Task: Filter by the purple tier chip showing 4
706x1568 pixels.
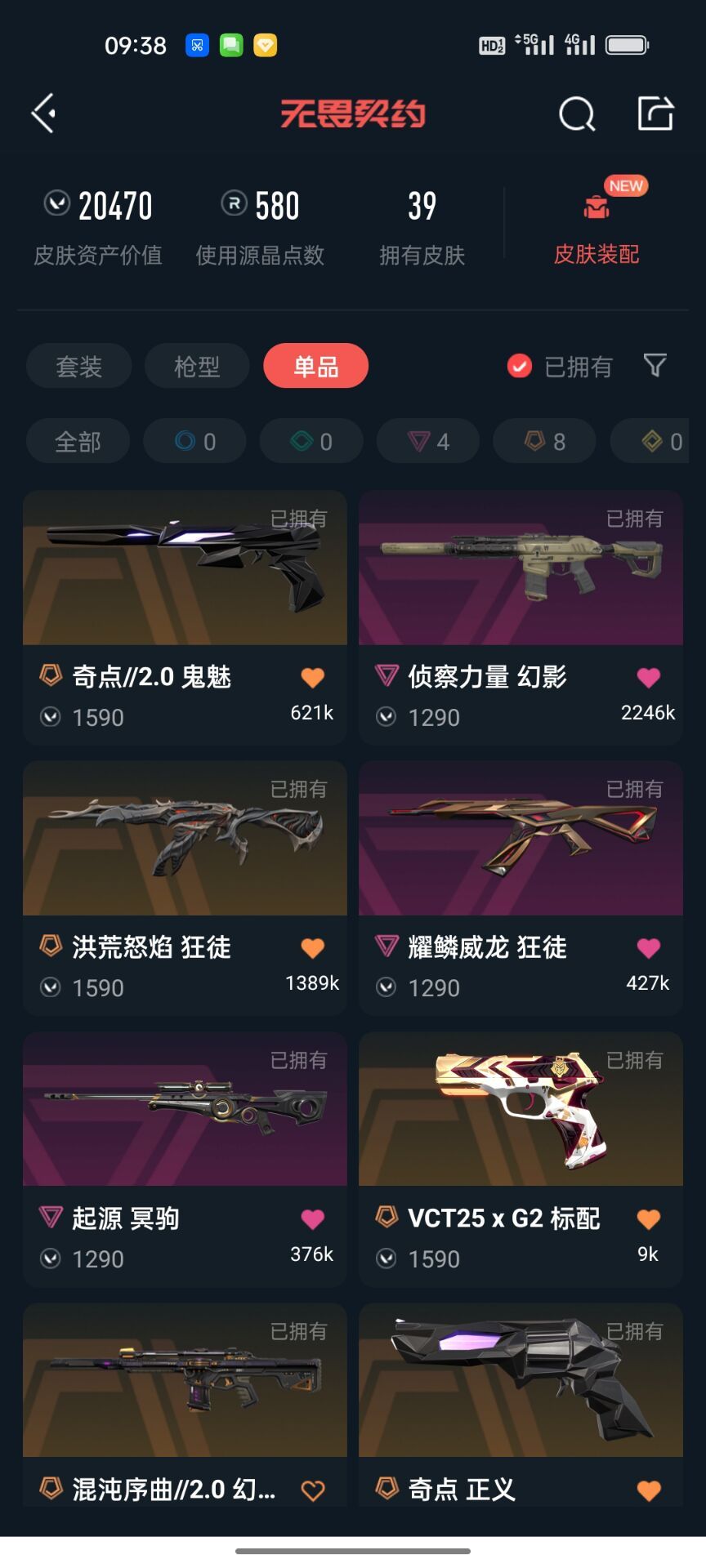Action: click(428, 442)
